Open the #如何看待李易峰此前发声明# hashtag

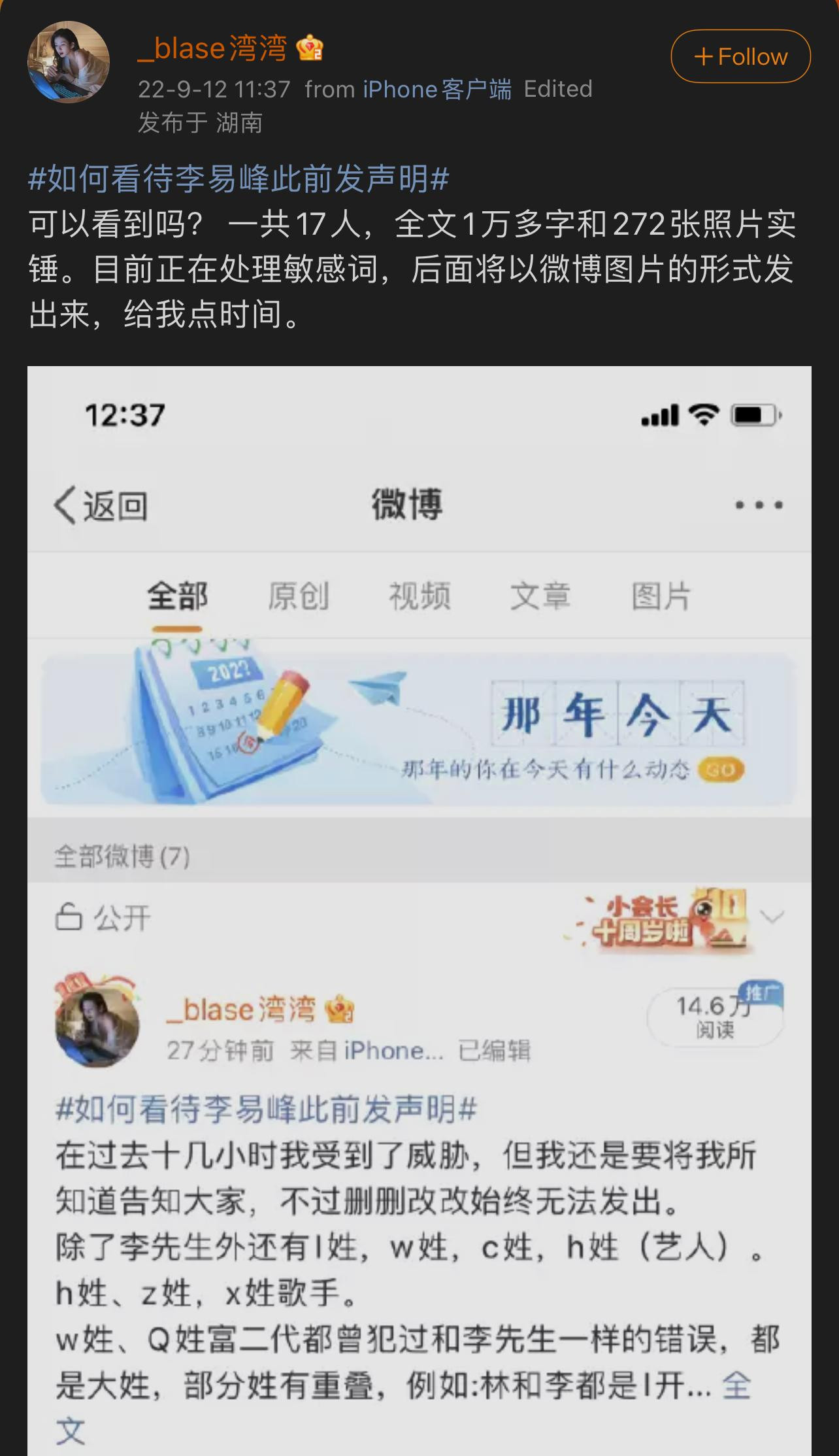click(239, 178)
